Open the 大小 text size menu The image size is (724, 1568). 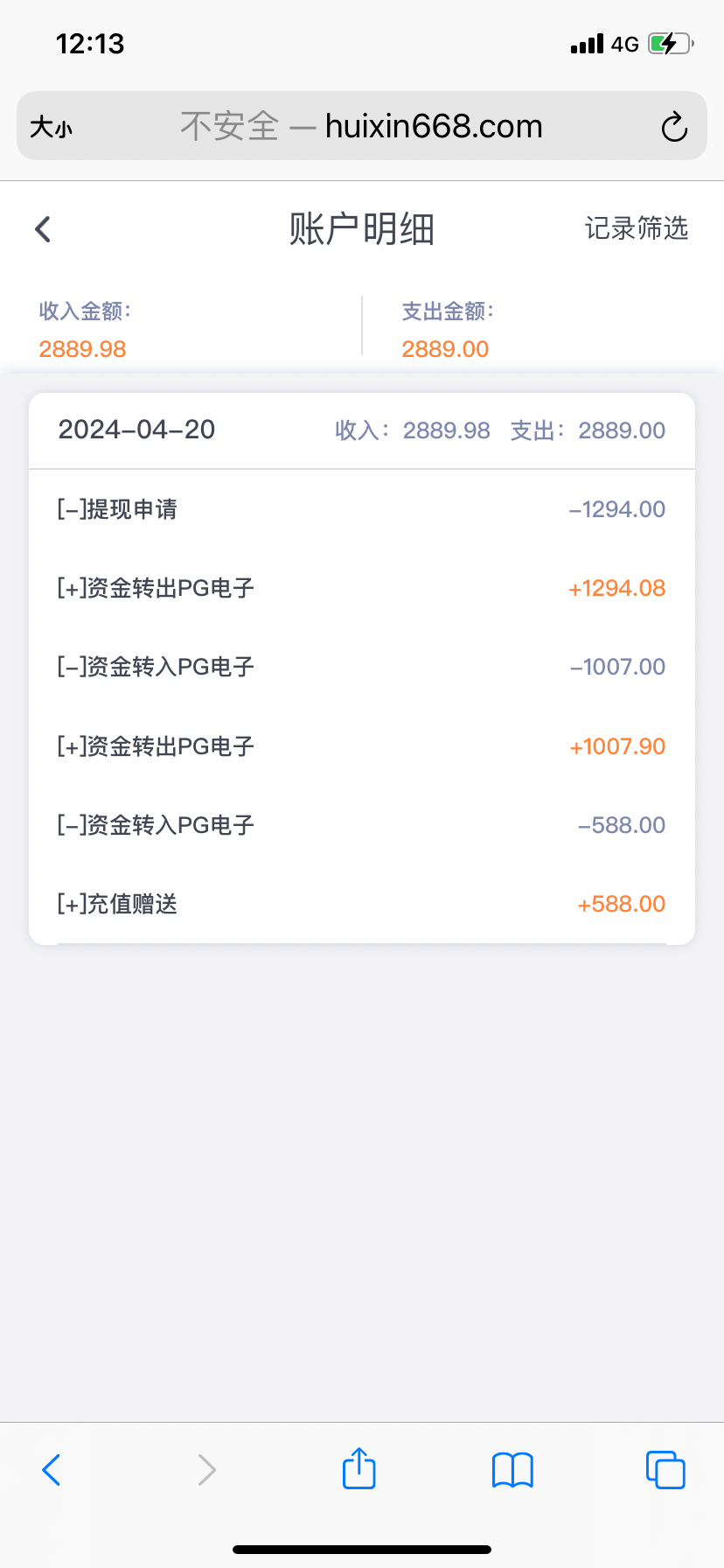coord(51,128)
